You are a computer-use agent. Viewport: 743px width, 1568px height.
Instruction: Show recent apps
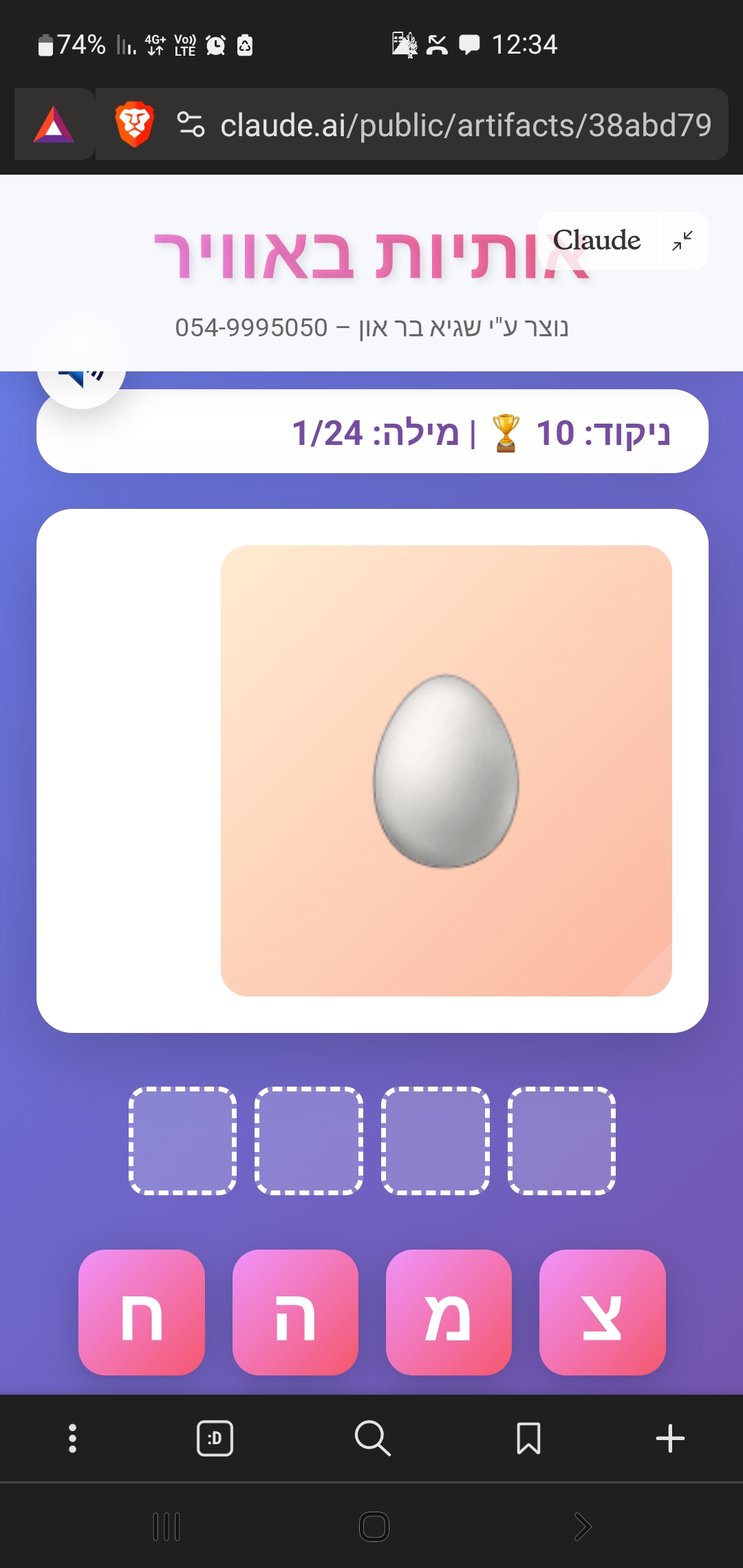click(166, 1527)
